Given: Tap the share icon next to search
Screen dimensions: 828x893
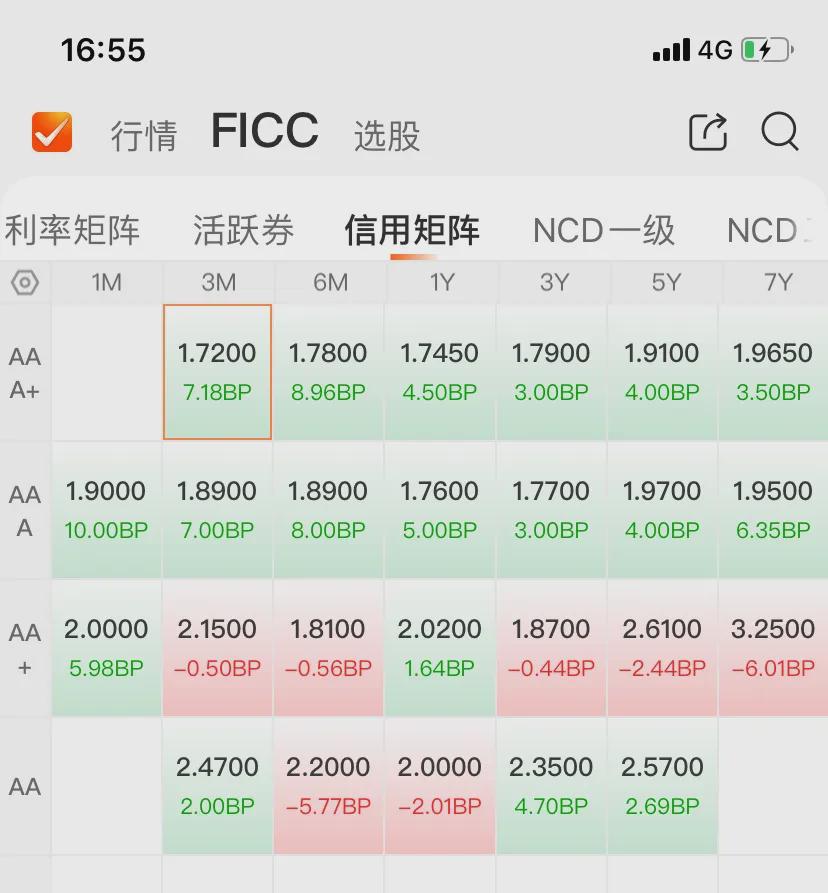Looking at the screenshot, I should [708, 131].
